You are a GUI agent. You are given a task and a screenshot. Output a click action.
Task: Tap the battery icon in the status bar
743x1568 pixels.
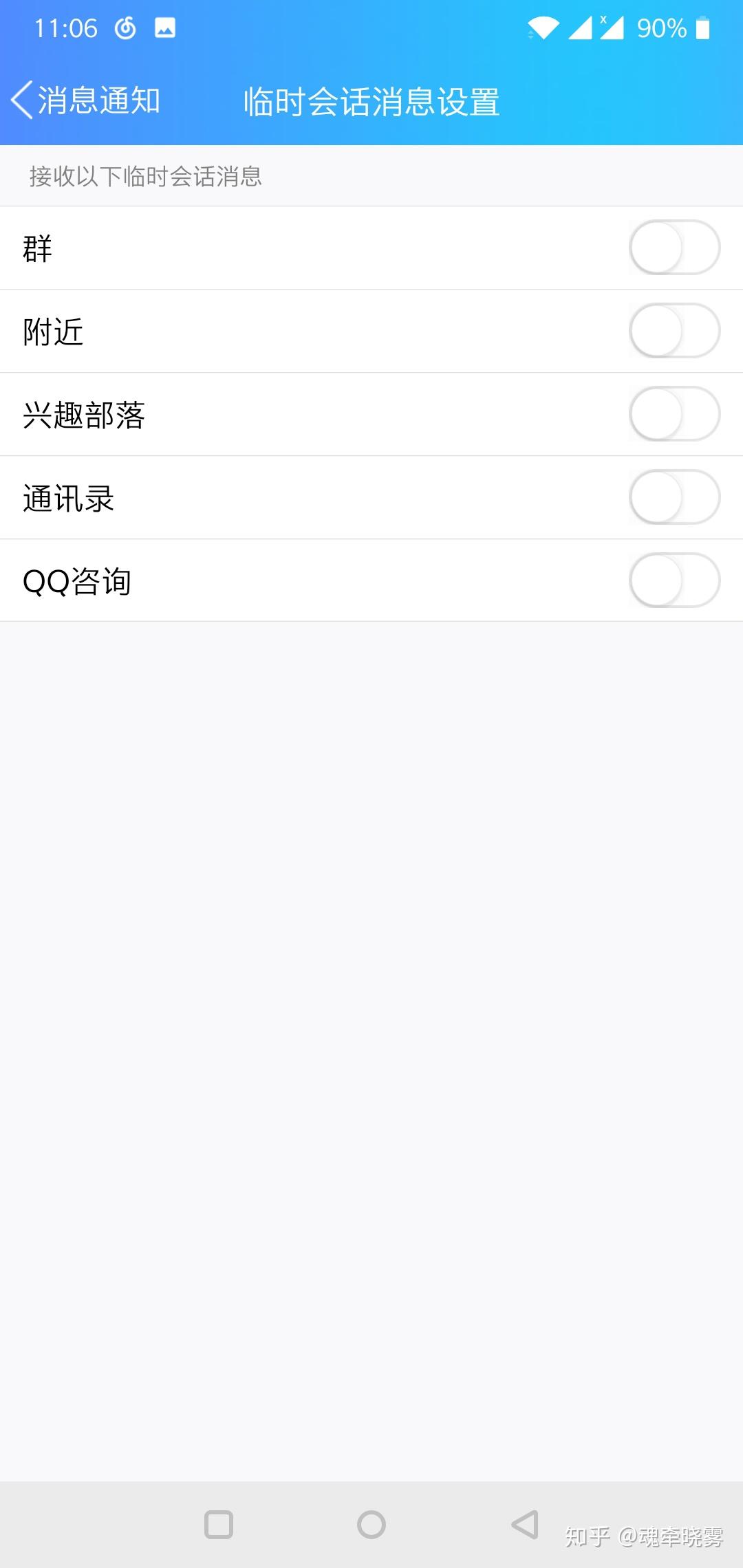pos(703,28)
